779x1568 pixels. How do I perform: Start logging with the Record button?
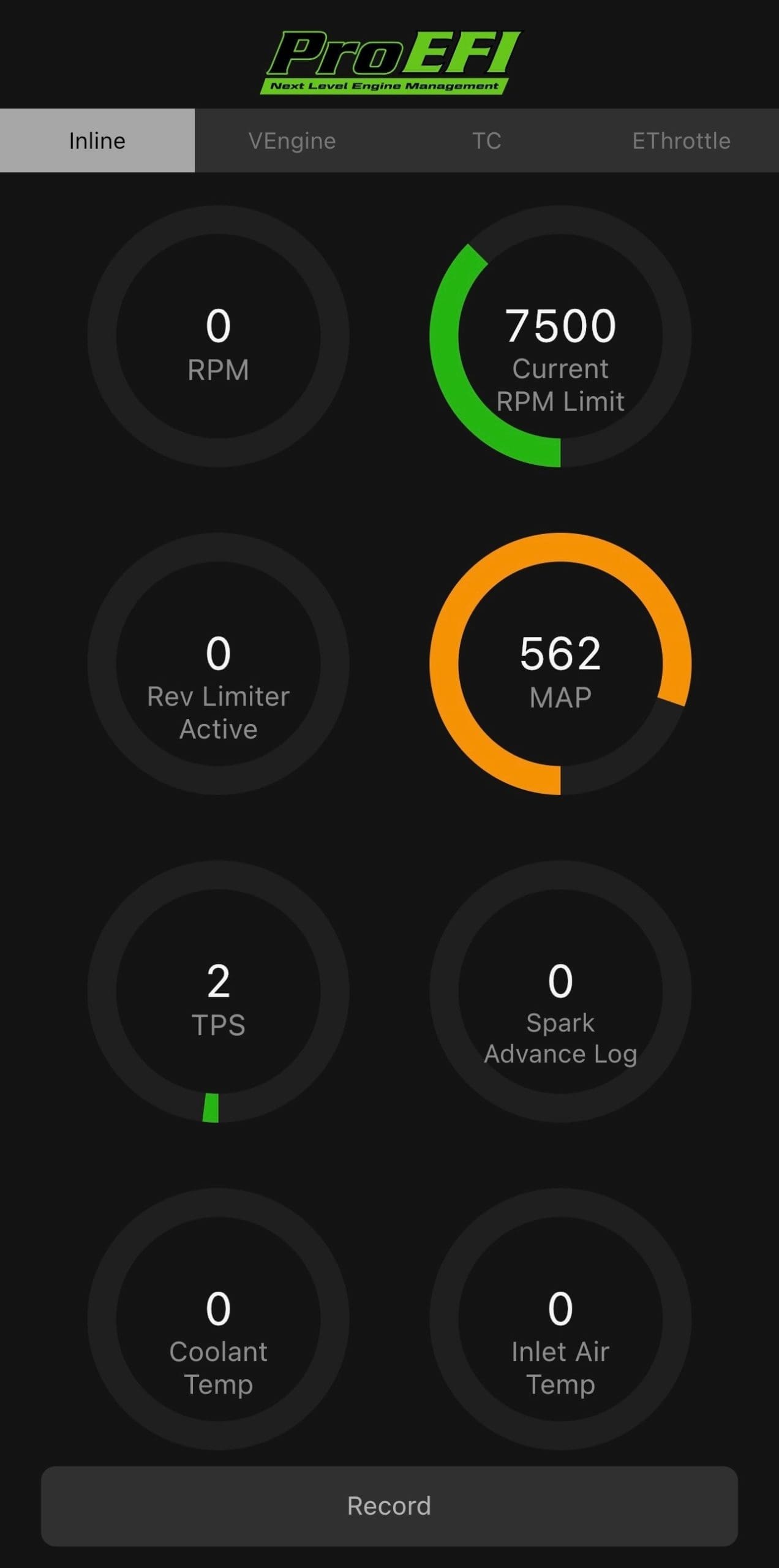pos(389,1506)
